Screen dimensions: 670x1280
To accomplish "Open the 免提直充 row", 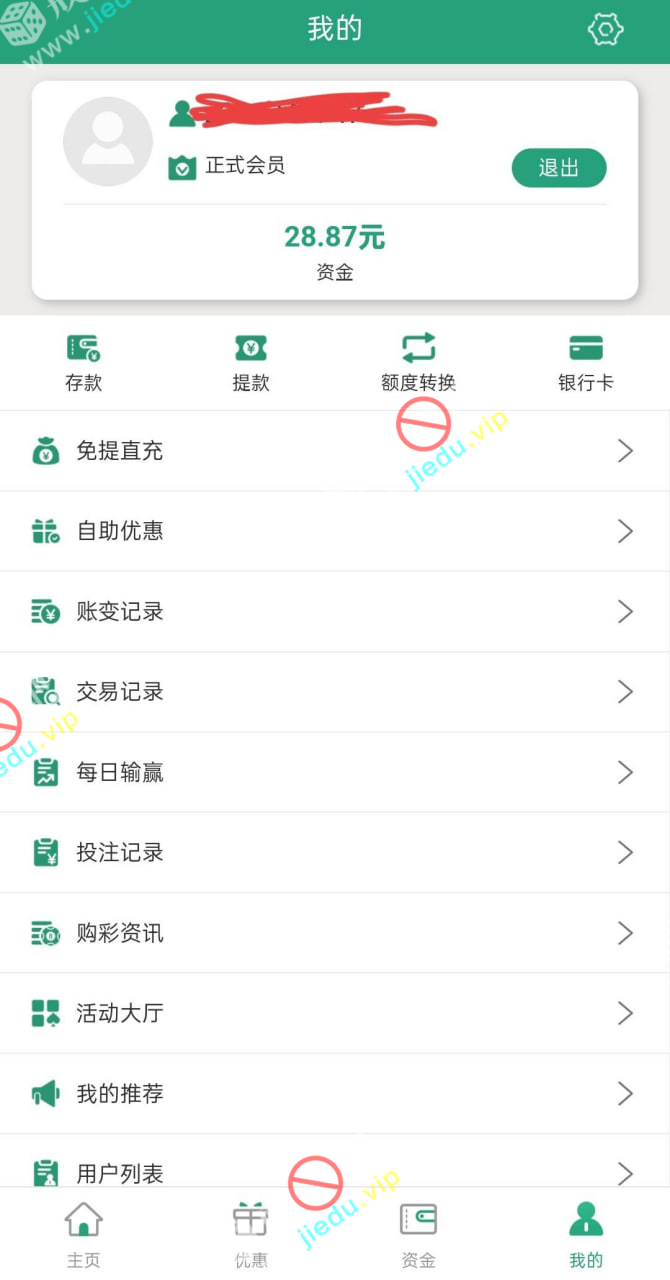I will (335, 451).
